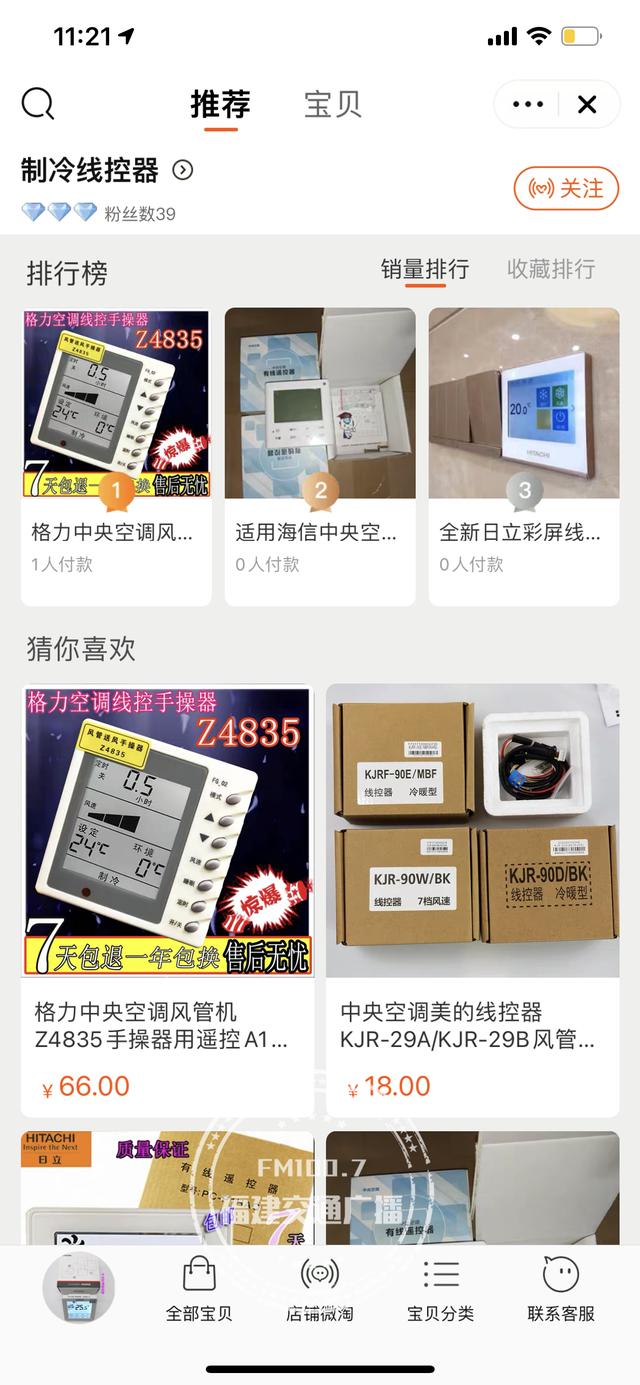640x1385 pixels.
Task: Open rank 3 全新日立彩屏线 item
Action: tap(524, 456)
